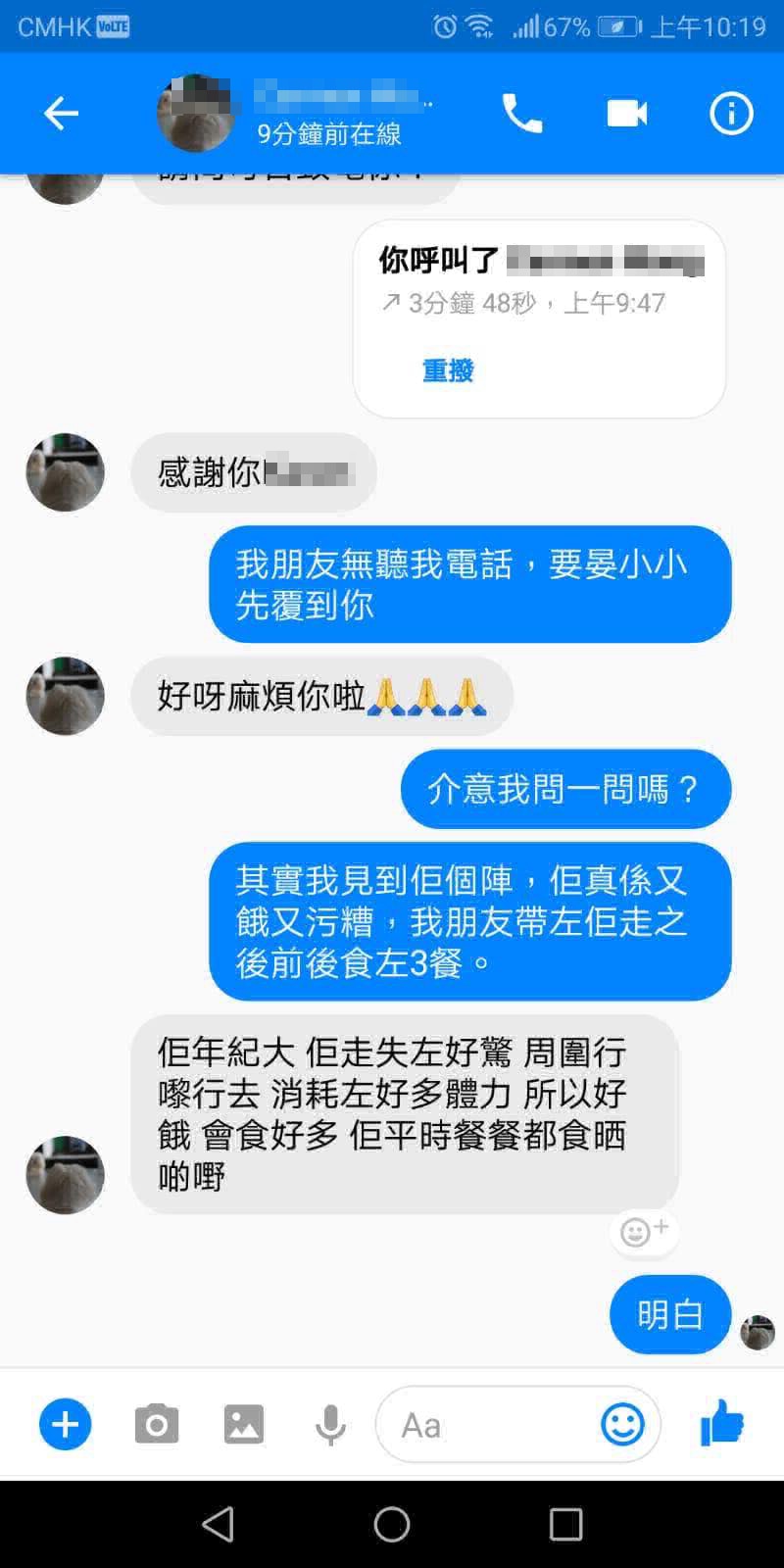Record a voice message with the microphone

(330, 1424)
